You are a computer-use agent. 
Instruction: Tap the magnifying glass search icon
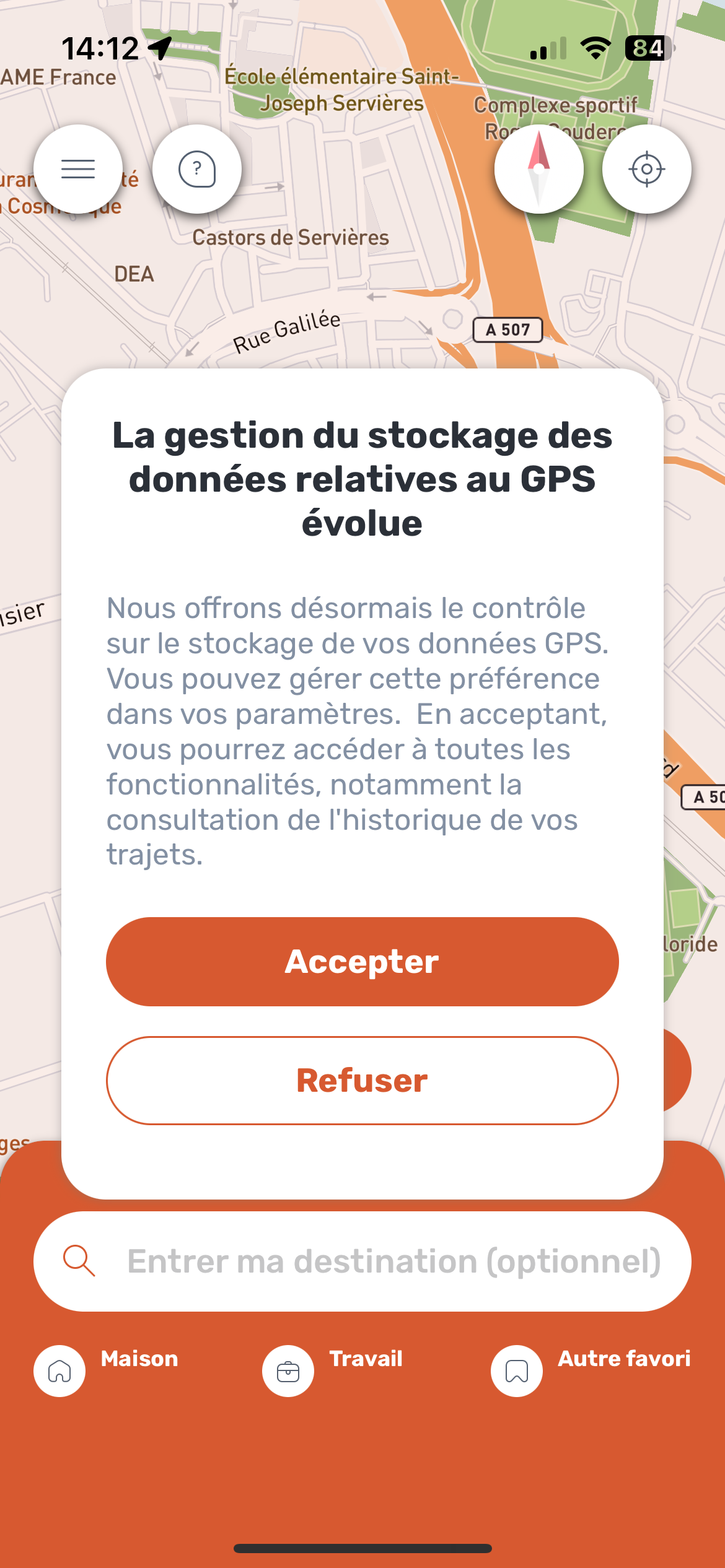point(80,1261)
